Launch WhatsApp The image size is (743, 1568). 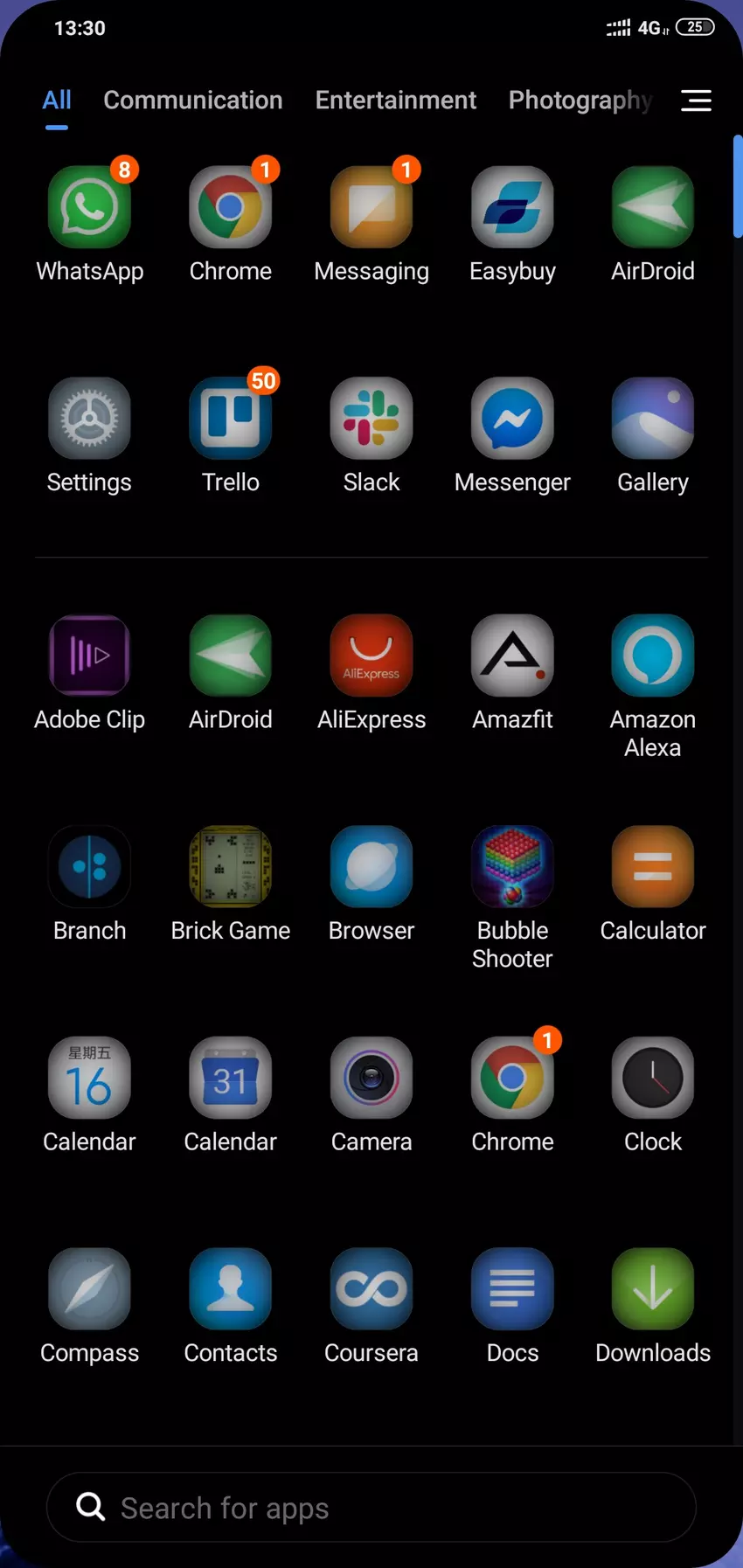(89, 208)
